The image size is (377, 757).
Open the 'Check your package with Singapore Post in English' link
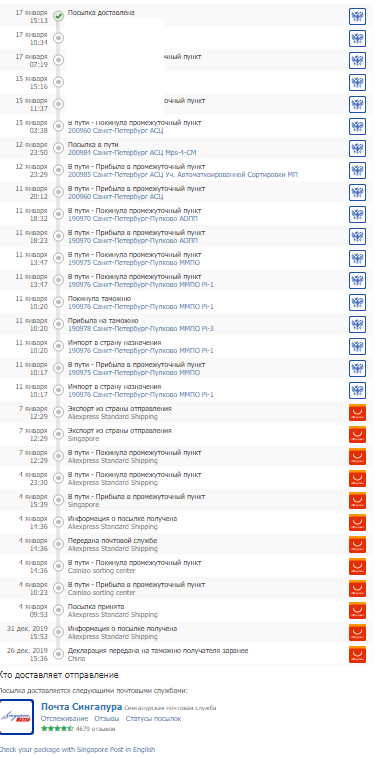pos(77,749)
